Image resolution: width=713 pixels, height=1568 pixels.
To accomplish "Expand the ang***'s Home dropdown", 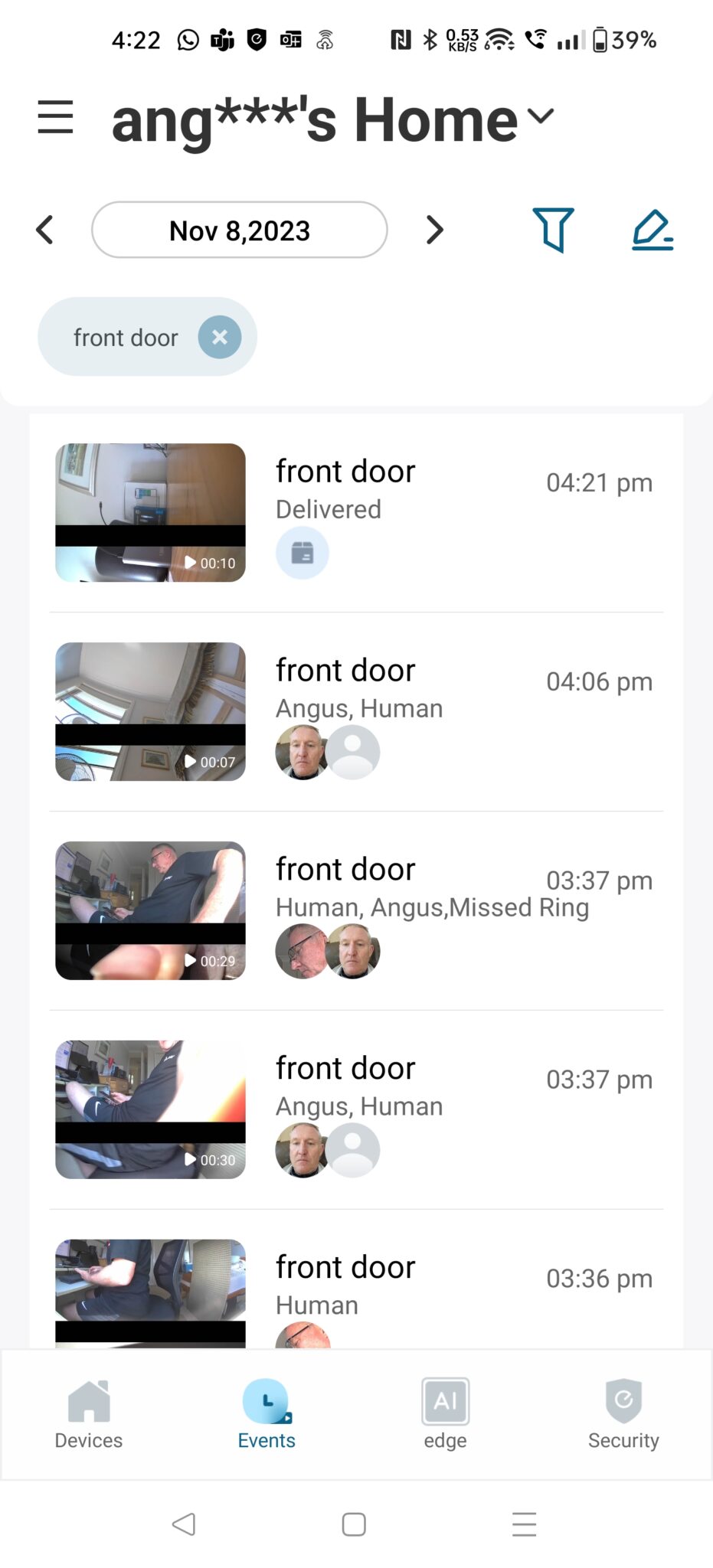I will click(x=541, y=116).
